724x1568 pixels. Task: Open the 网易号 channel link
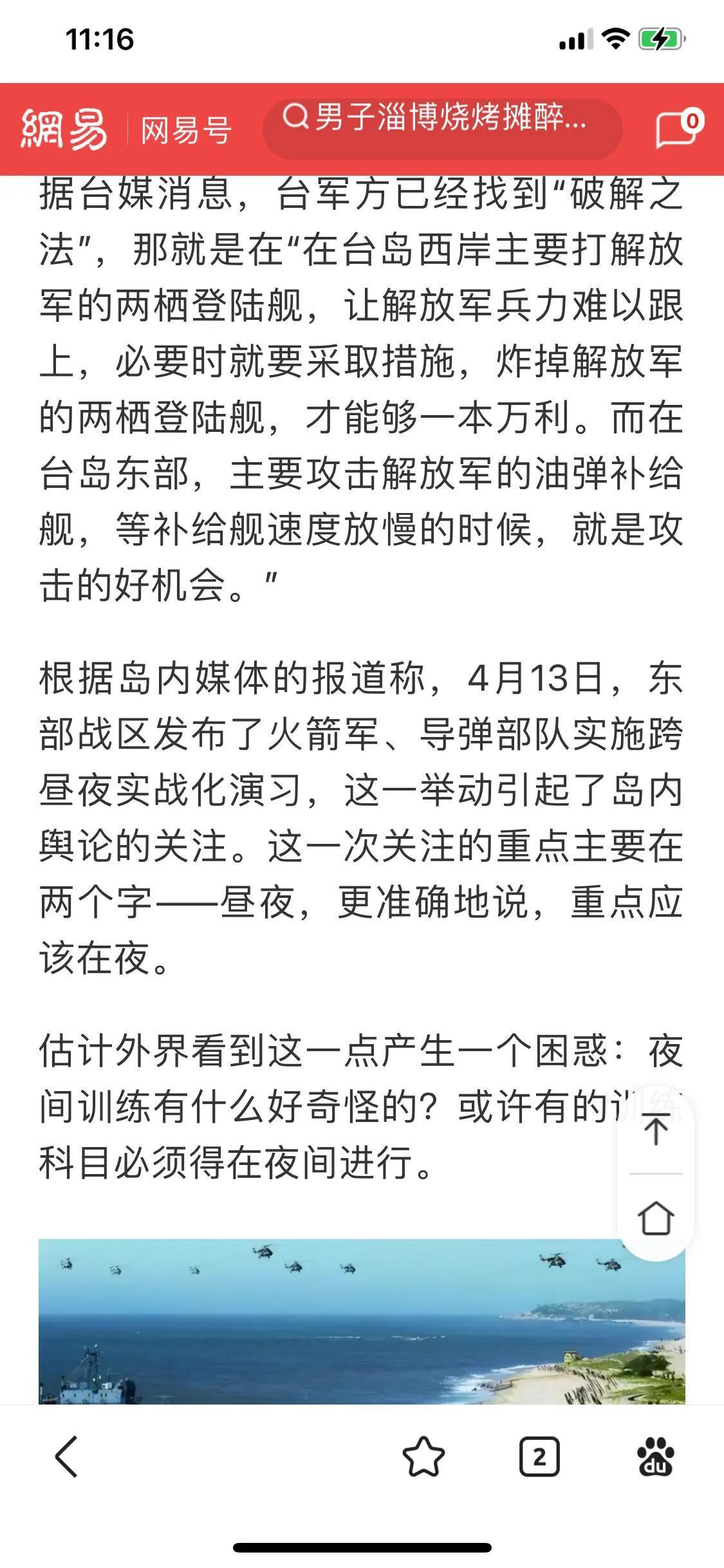click(x=186, y=130)
